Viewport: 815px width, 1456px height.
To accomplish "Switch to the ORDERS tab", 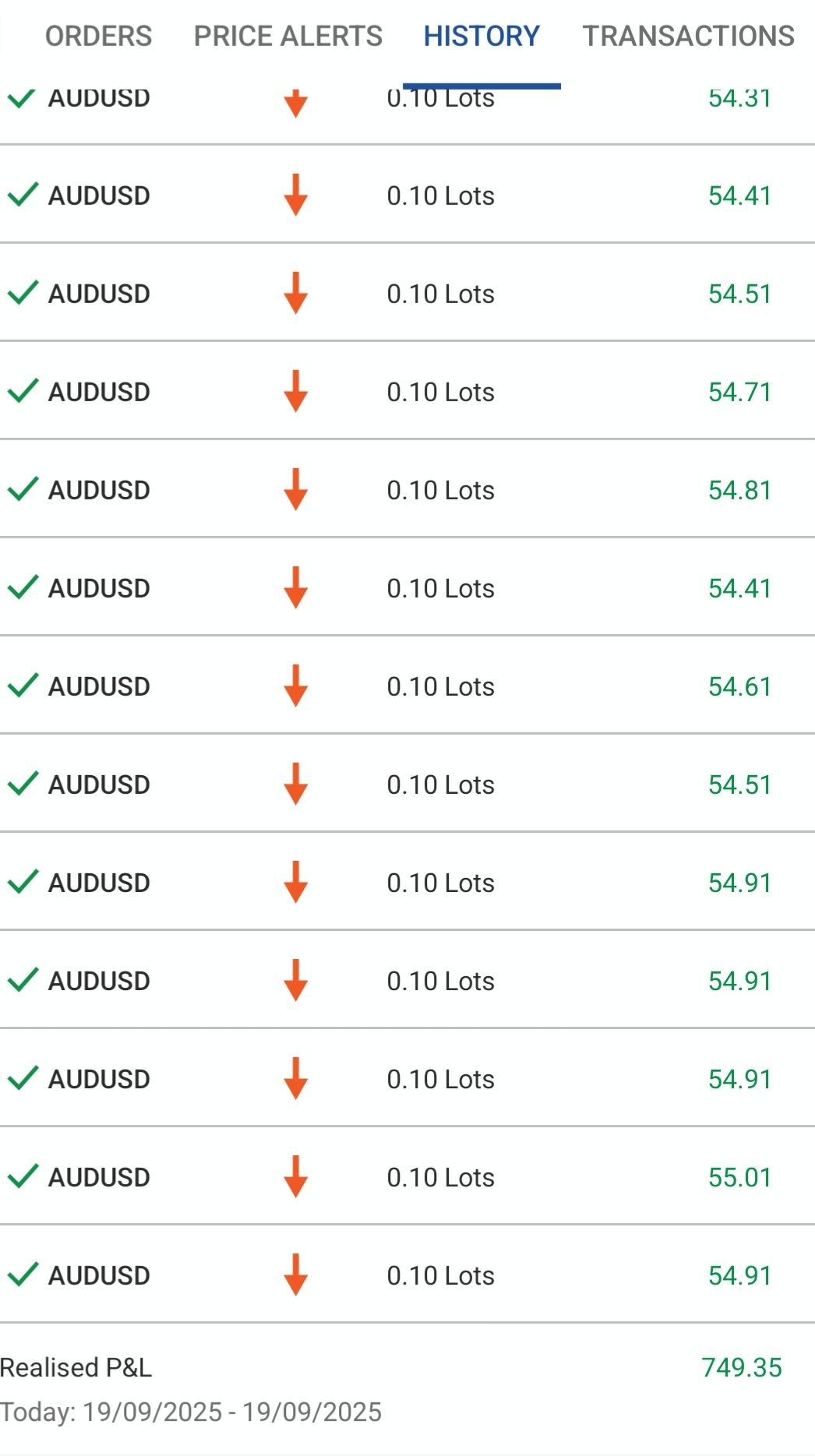I will pyautogui.click(x=98, y=36).
